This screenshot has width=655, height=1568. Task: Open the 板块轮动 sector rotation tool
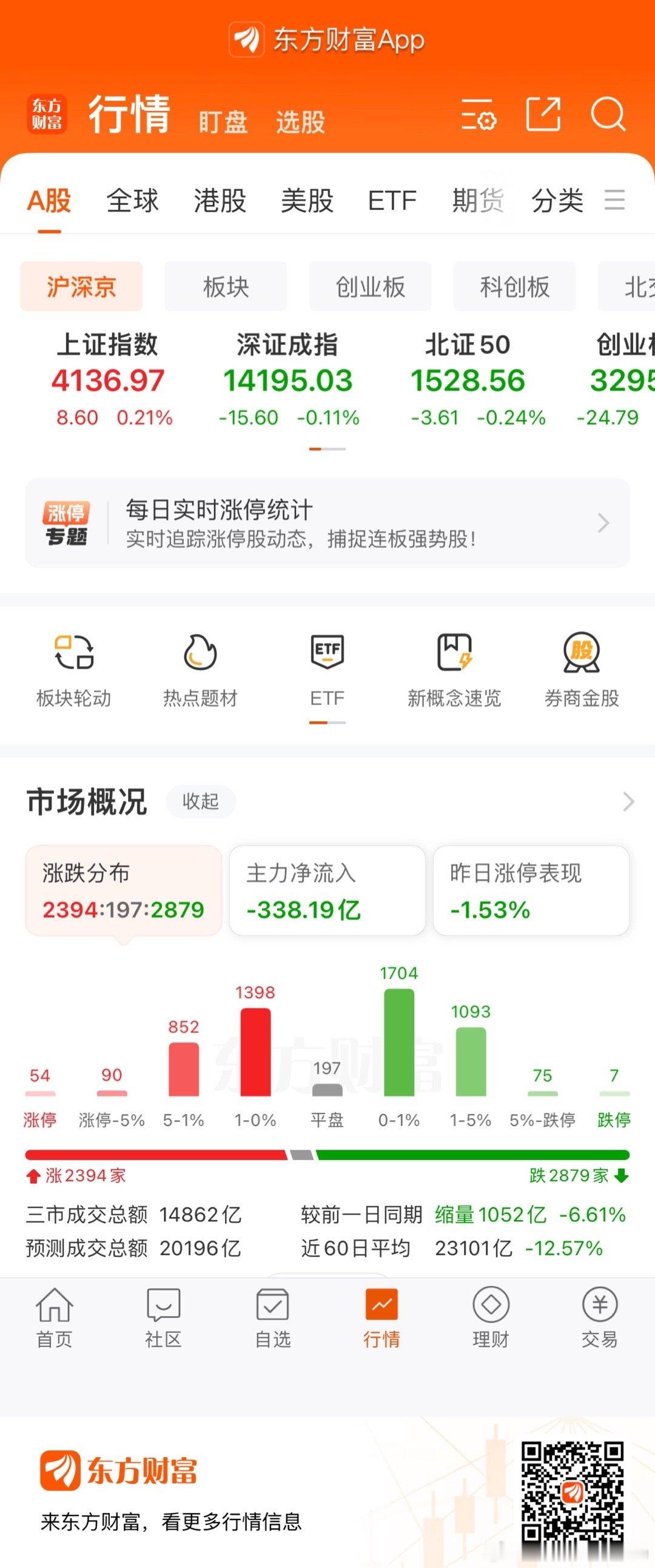click(73, 670)
